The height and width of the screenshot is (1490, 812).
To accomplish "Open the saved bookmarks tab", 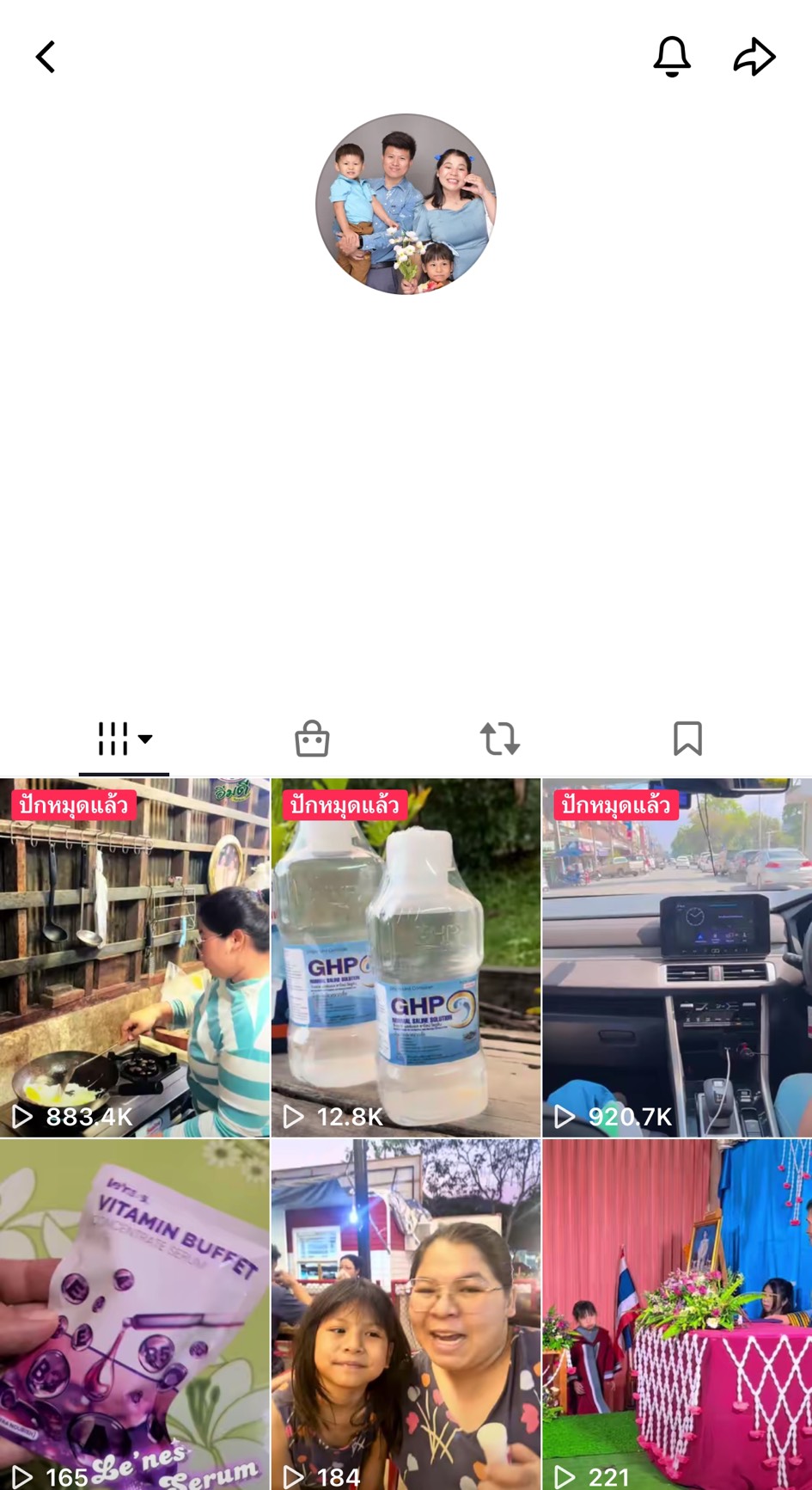I will point(687,739).
